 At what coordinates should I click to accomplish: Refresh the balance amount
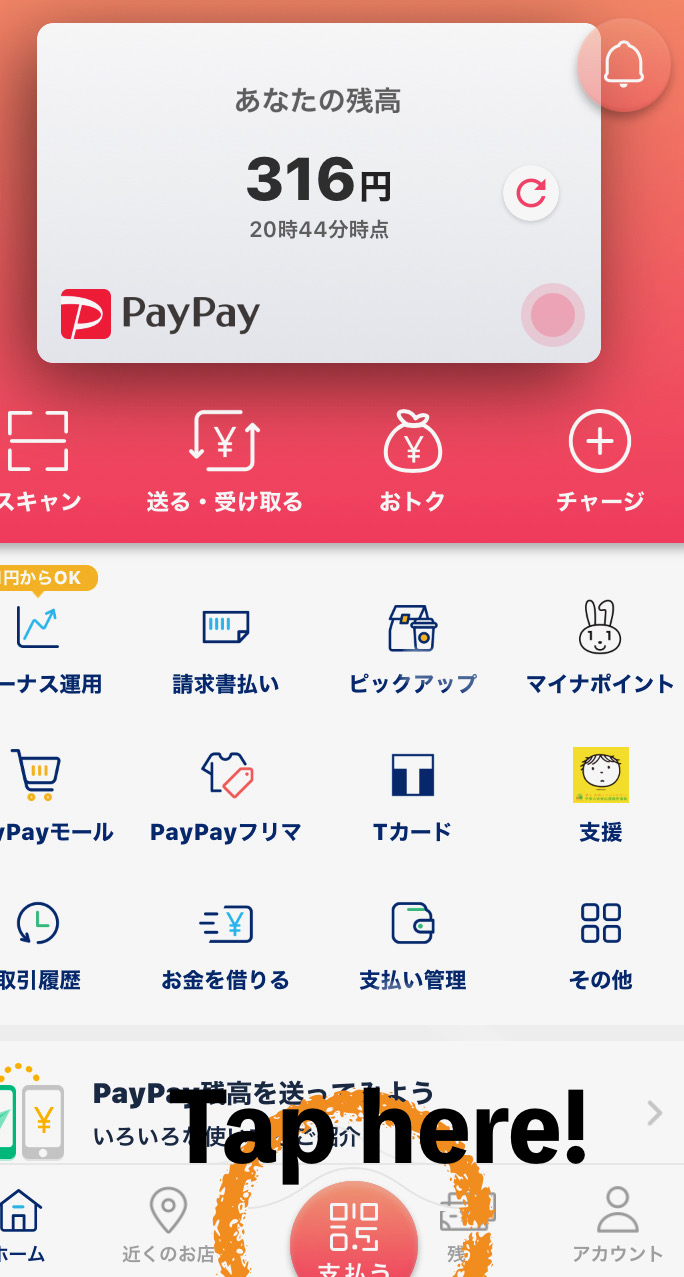coord(531,193)
